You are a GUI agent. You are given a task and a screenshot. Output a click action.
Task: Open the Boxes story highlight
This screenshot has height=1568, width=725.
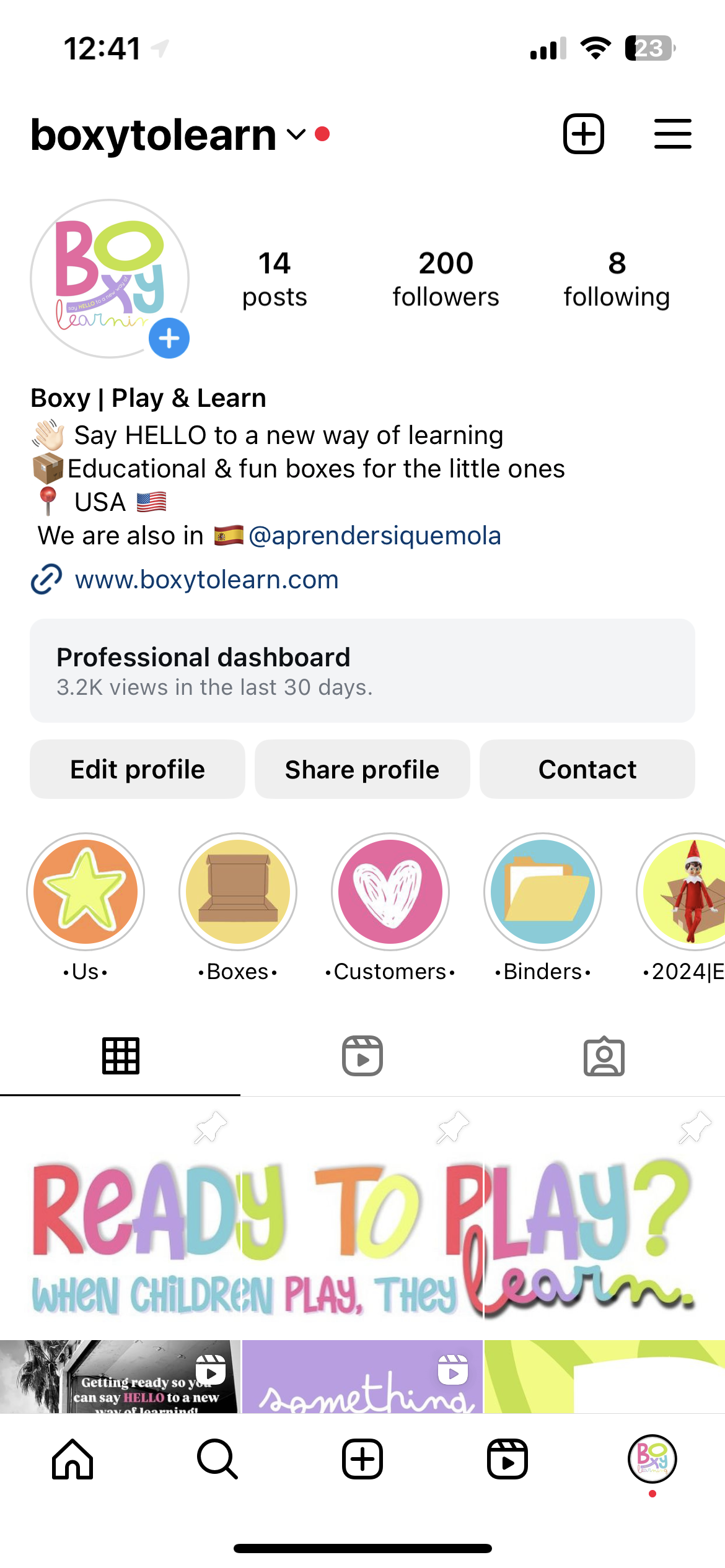238,892
